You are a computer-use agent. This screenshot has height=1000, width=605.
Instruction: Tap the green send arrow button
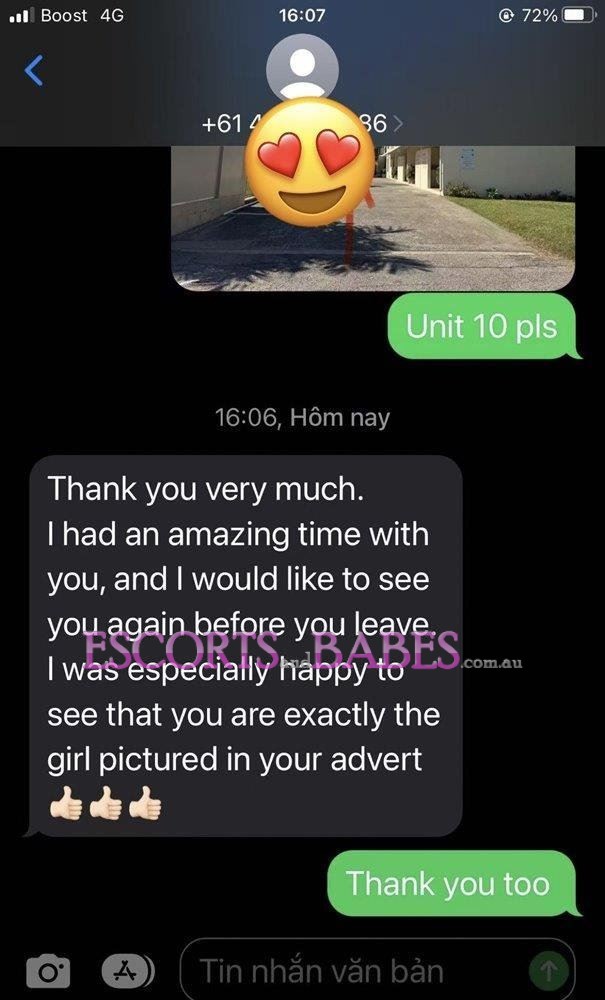coord(549,971)
